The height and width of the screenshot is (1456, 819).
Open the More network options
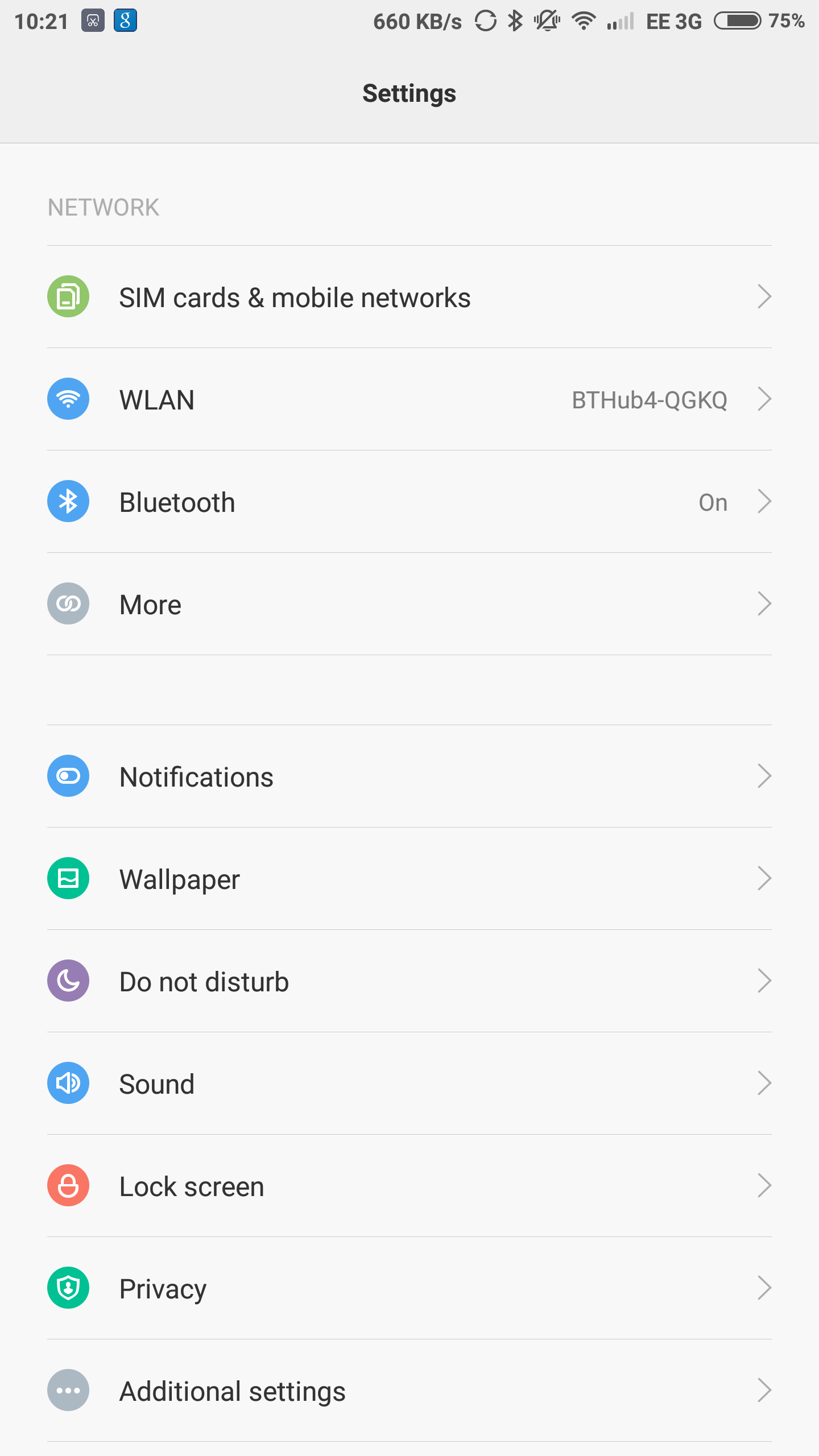[x=408, y=605]
